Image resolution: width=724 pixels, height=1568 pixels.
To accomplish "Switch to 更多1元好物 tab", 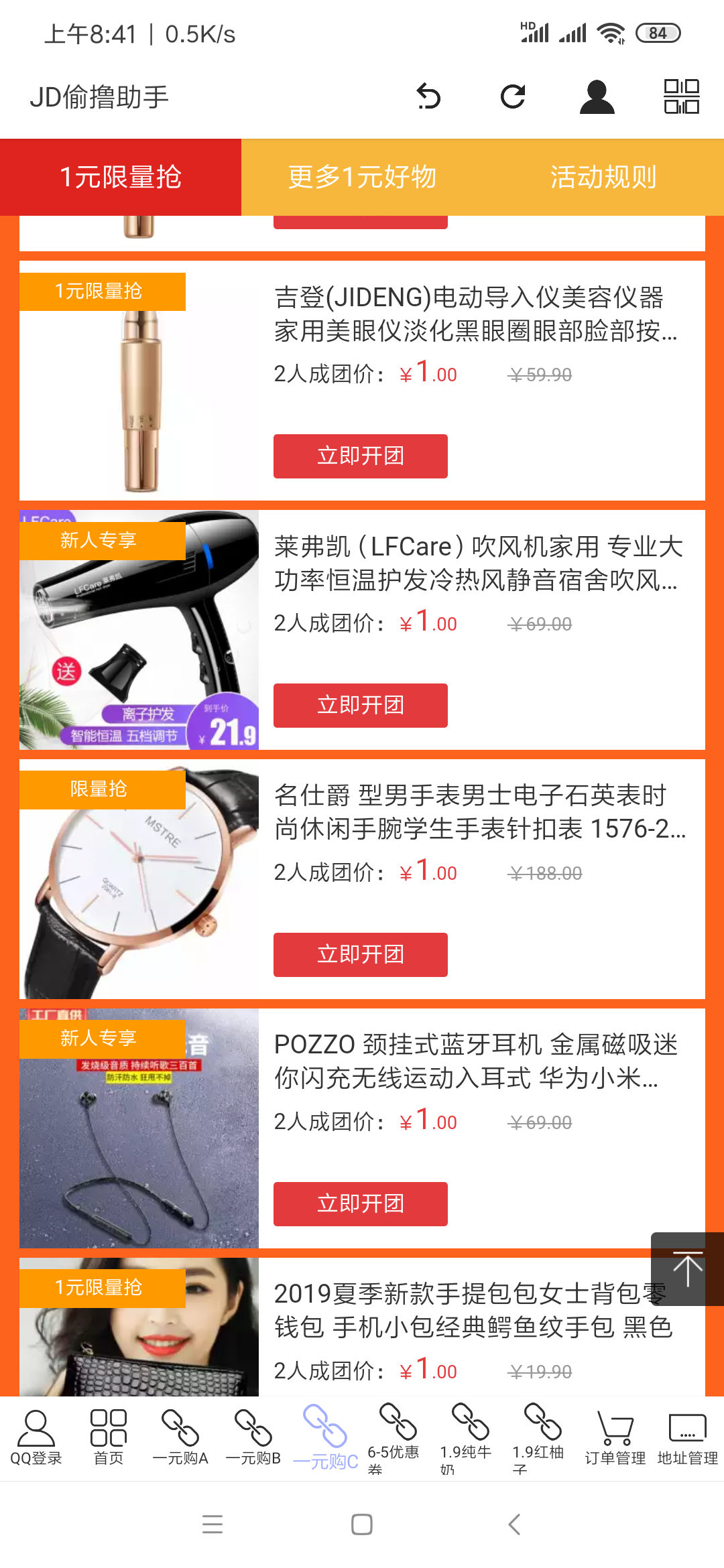I will (362, 178).
